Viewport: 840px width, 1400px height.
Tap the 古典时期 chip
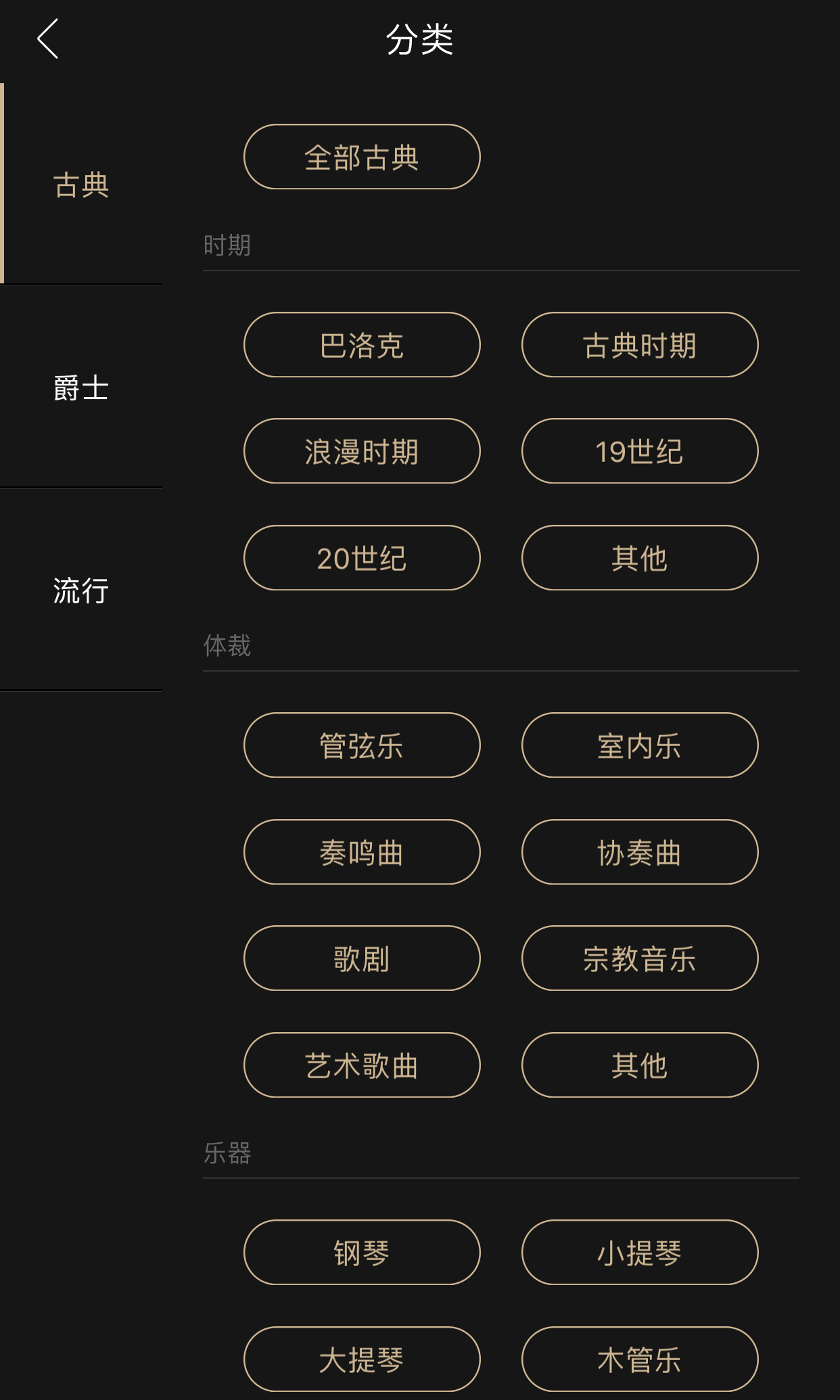(640, 345)
